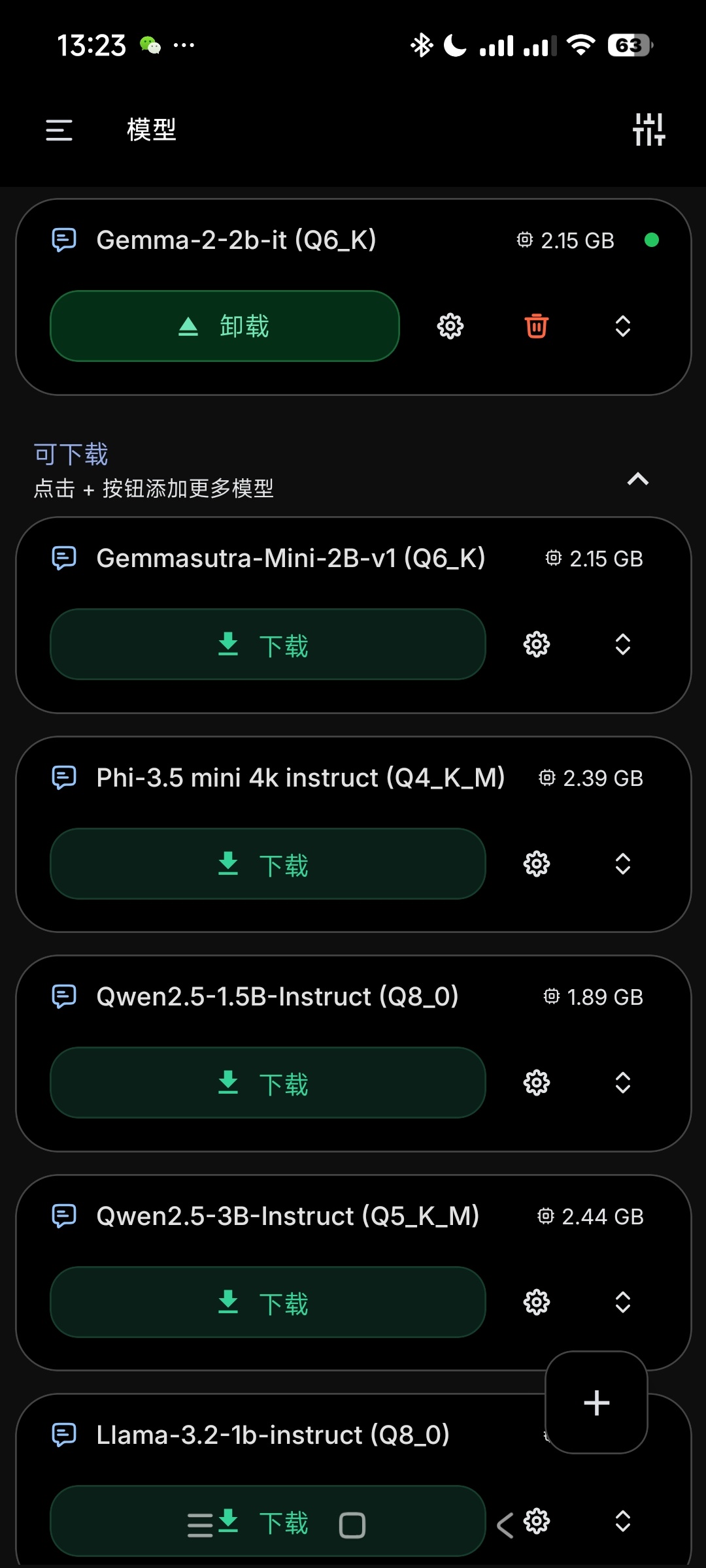Open the filter icon in the top bar
This screenshot has height=1568, width=706.
[x=649, y=130]
